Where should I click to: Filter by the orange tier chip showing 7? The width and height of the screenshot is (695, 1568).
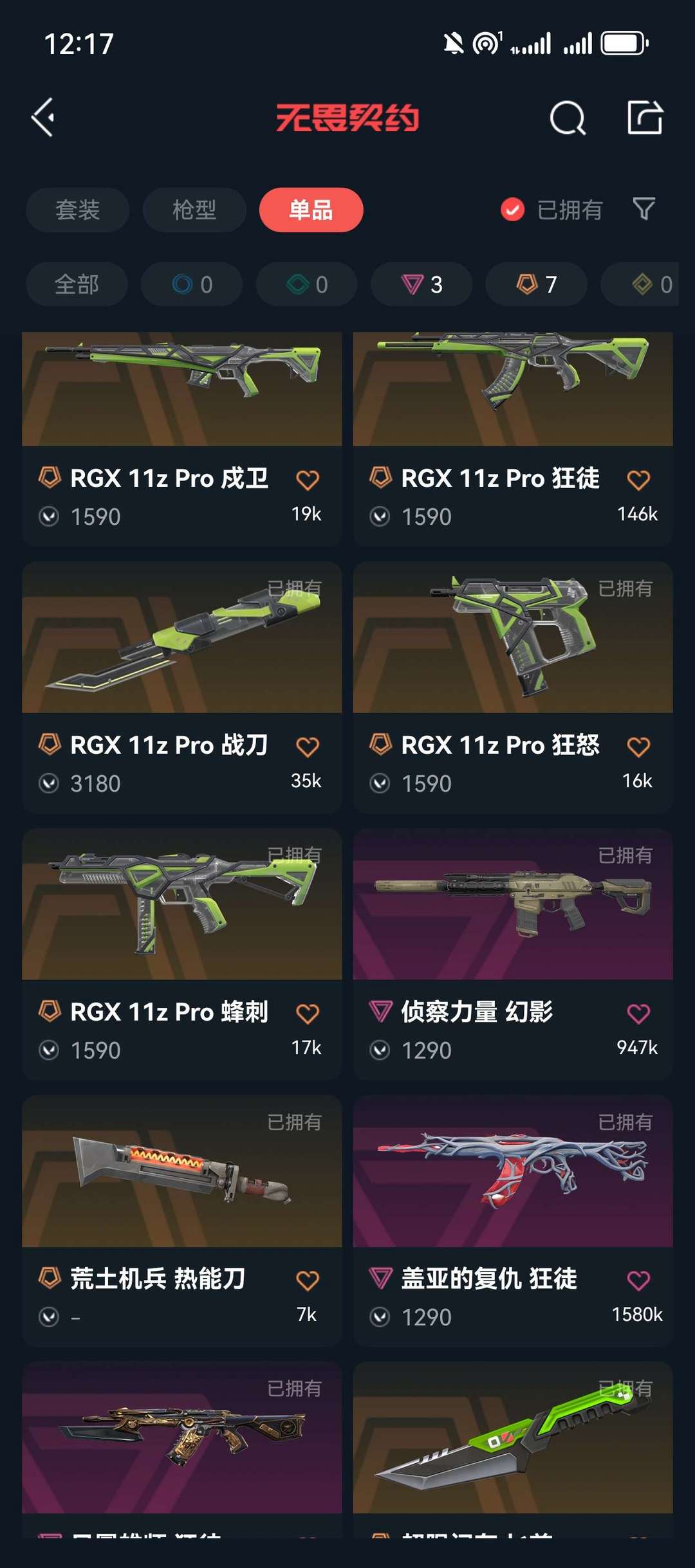[x=536, y=284]
